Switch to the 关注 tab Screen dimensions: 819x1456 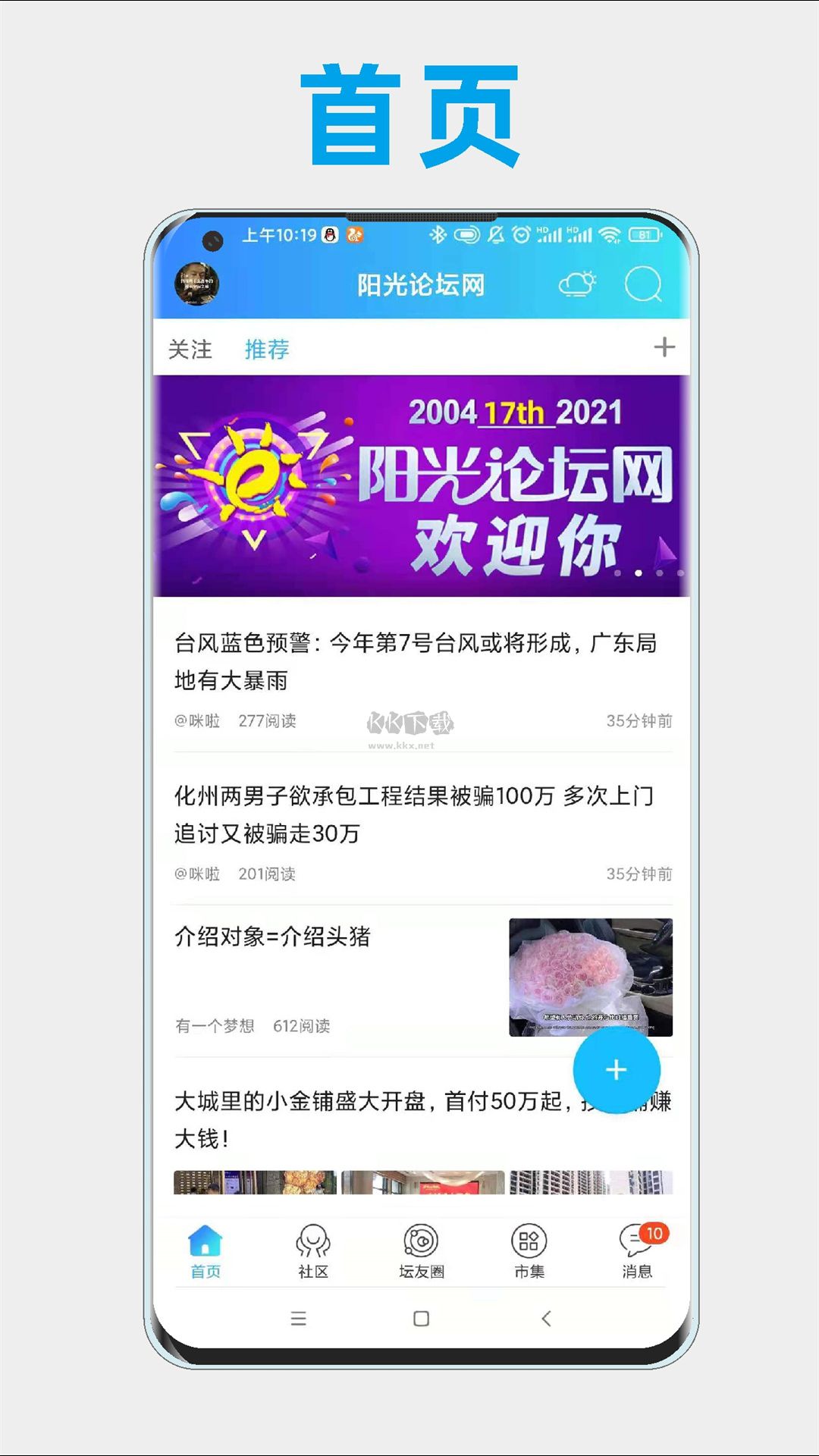coord(190,349)
